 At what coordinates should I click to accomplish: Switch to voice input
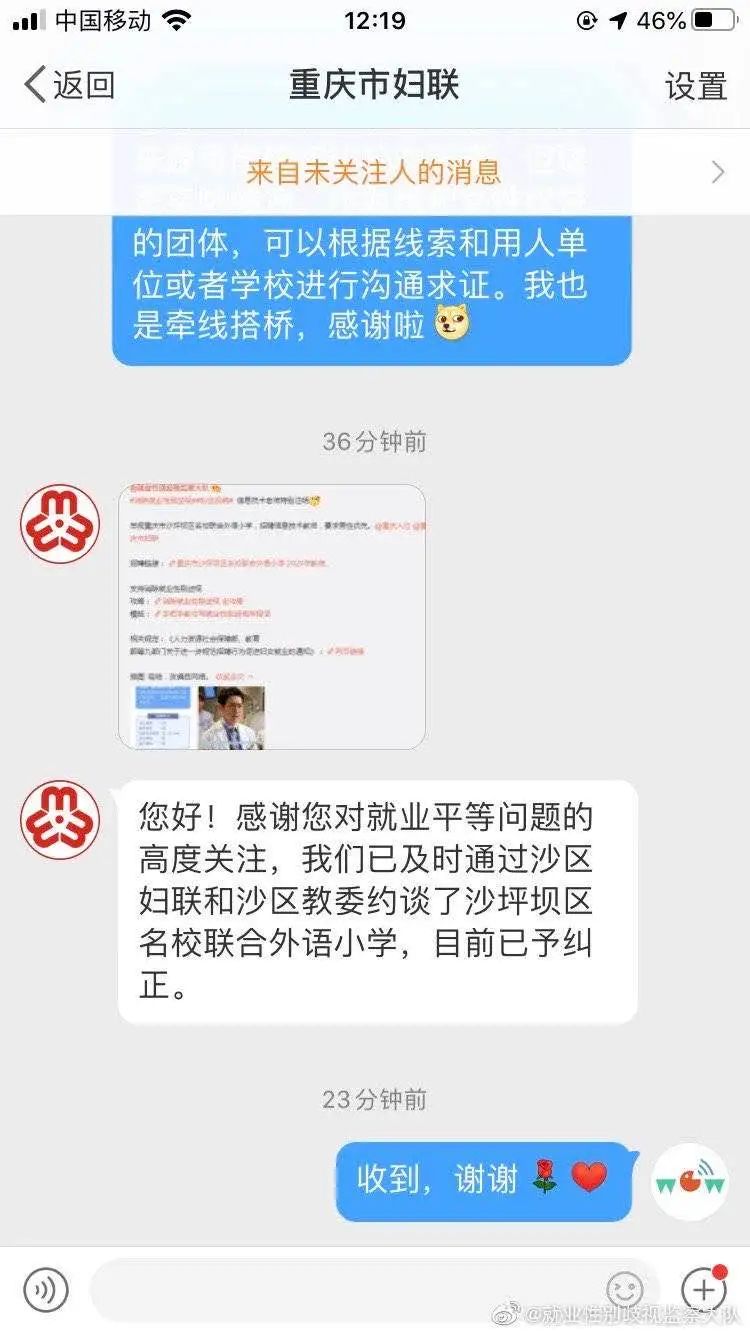(46, 1290)
